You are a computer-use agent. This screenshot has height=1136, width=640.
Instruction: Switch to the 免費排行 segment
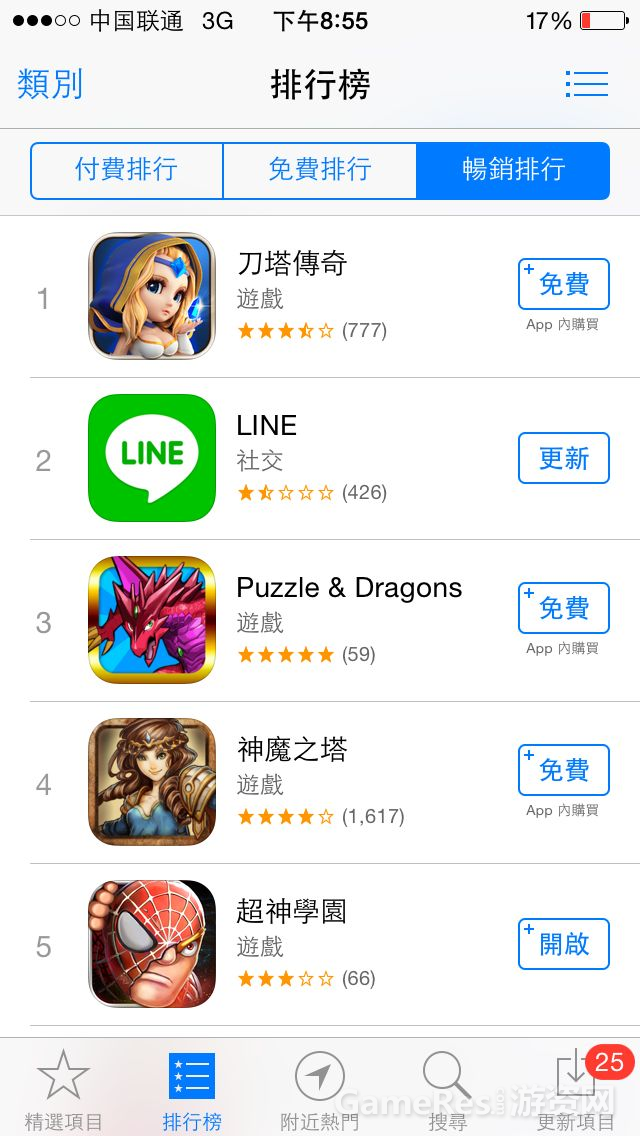(319, 170)
